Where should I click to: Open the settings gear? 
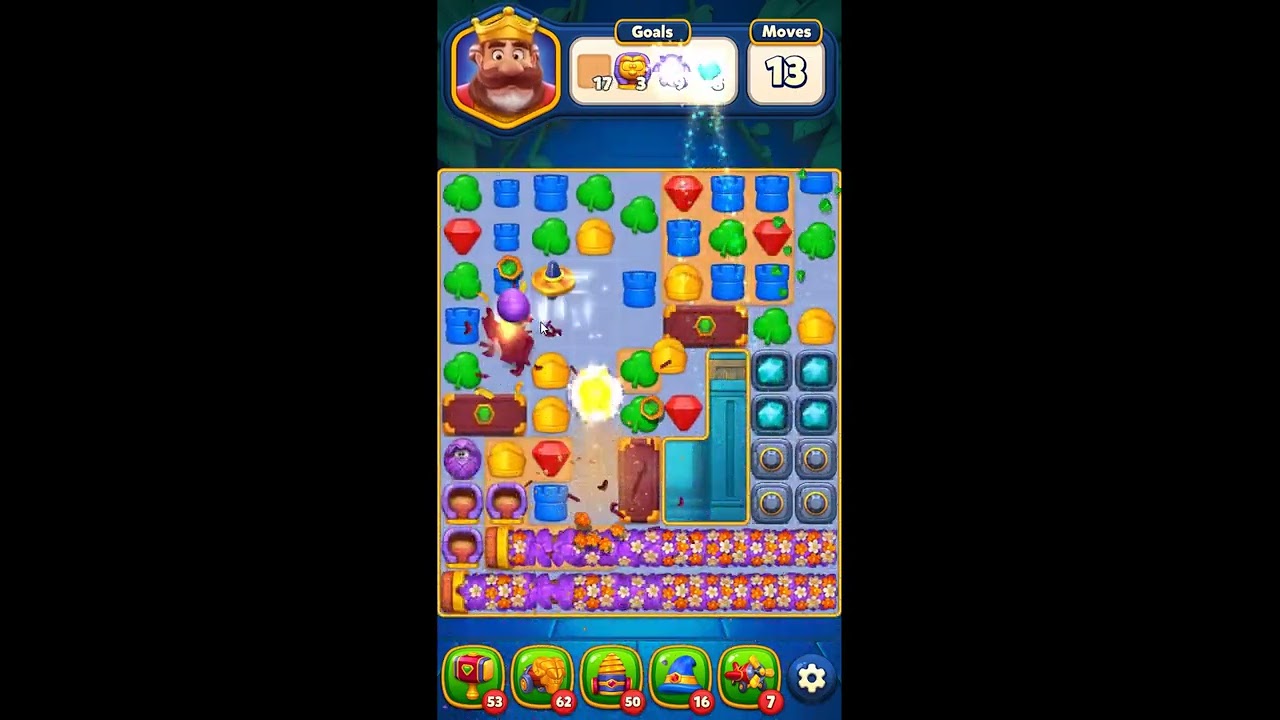[x=811, y=678]
